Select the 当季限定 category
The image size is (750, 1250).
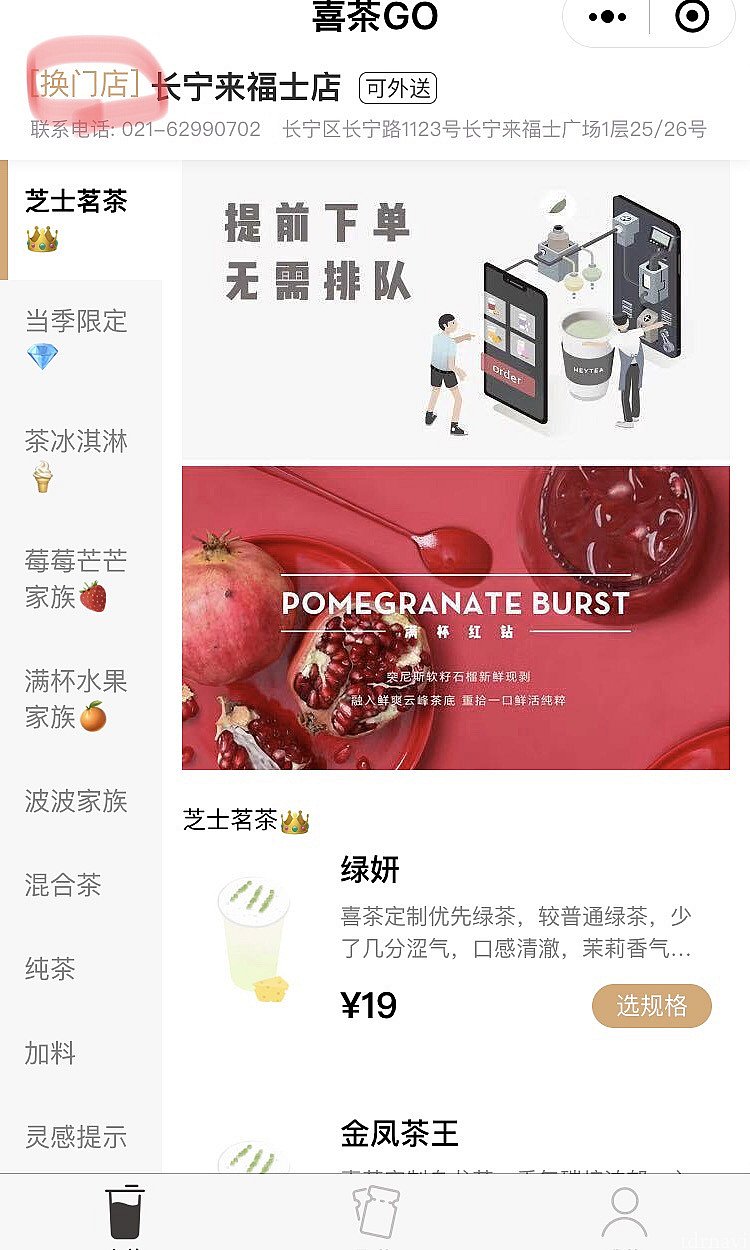(x=76, y=338)
